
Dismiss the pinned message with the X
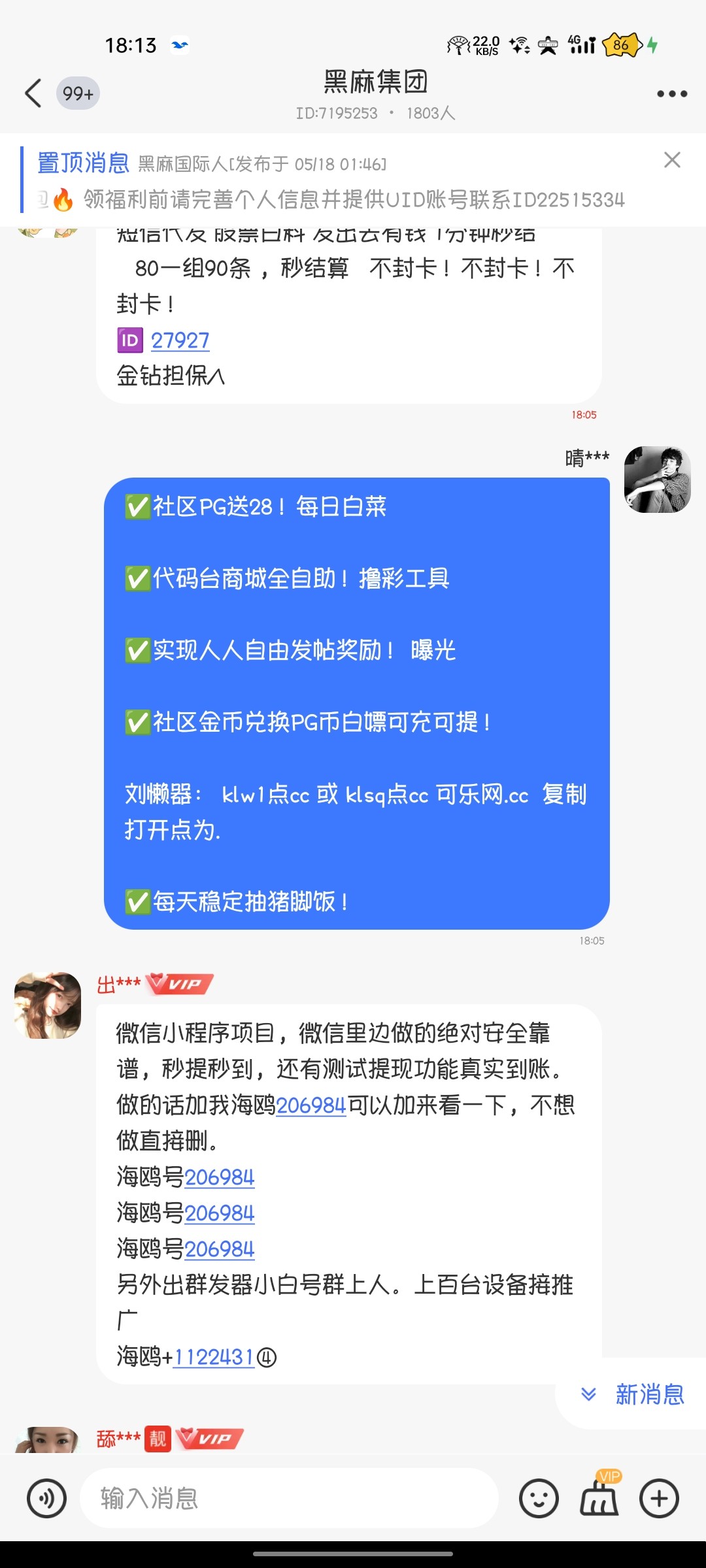pos(673,161)
